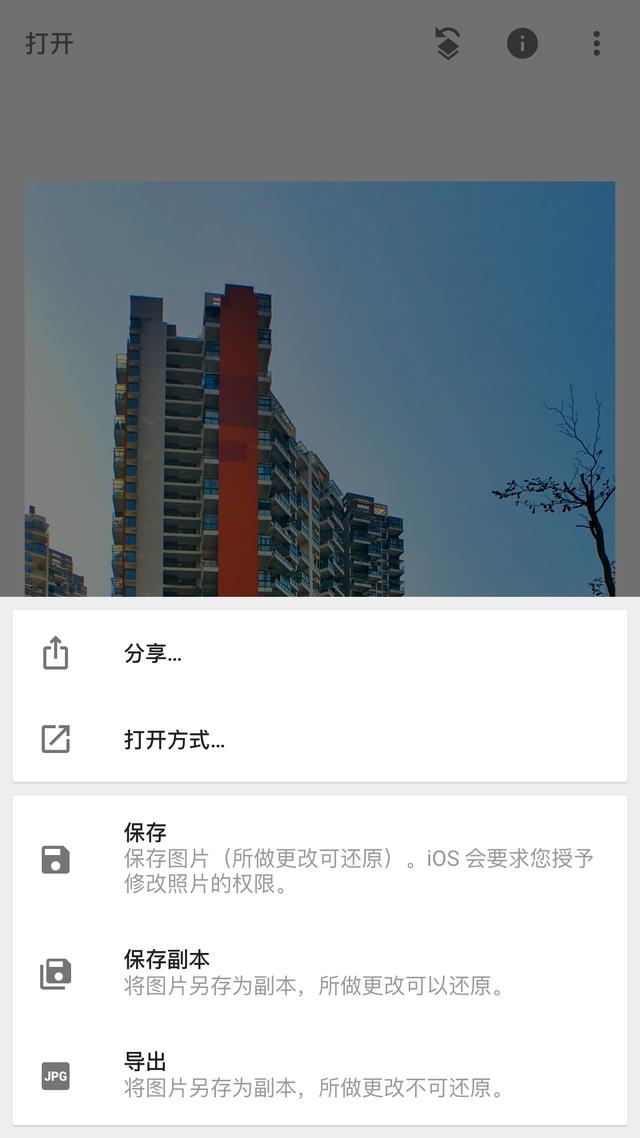Choose 打开方式... option
Image resolution: width=640 pixels, height=1138 pixels.
click(x=320, y=740)
